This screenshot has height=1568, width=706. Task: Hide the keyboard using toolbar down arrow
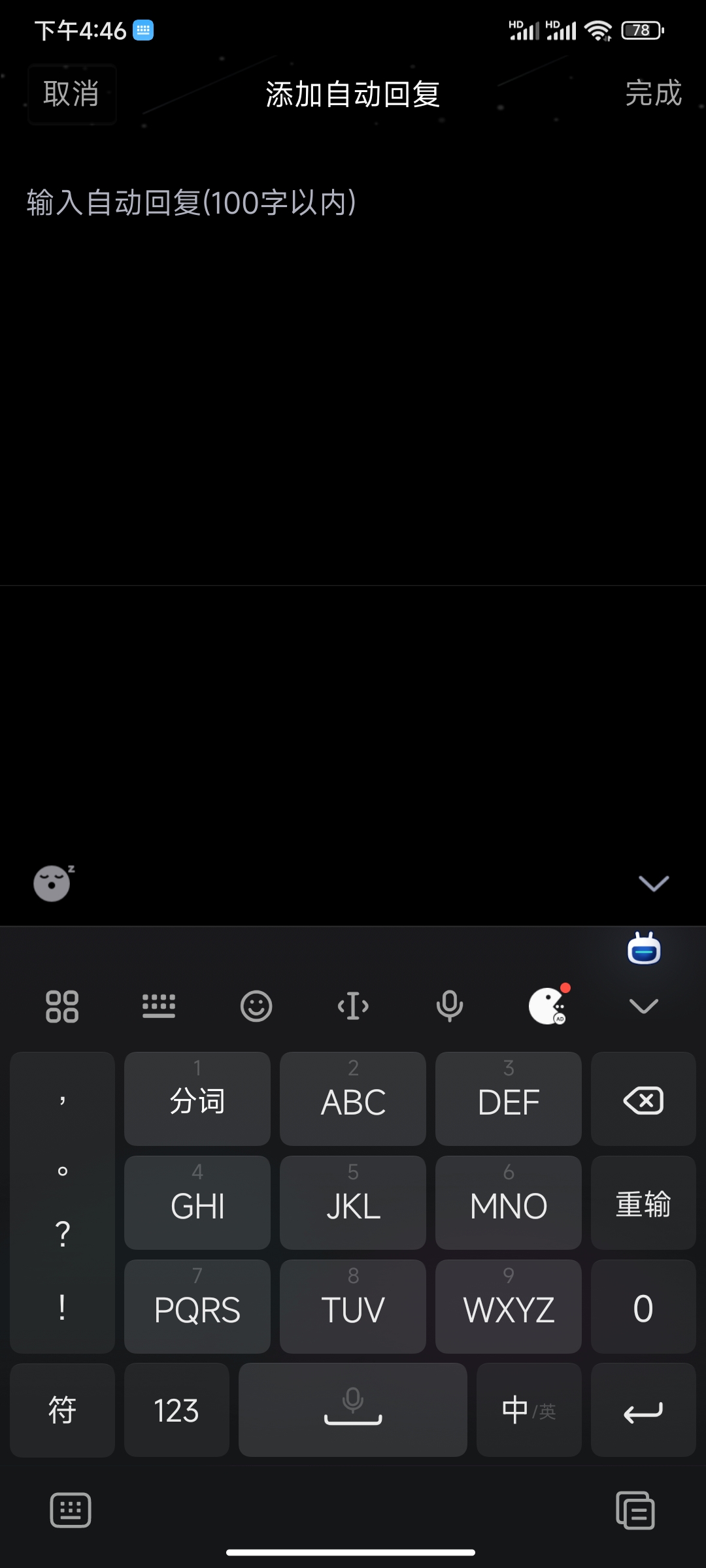[643, 1006]
